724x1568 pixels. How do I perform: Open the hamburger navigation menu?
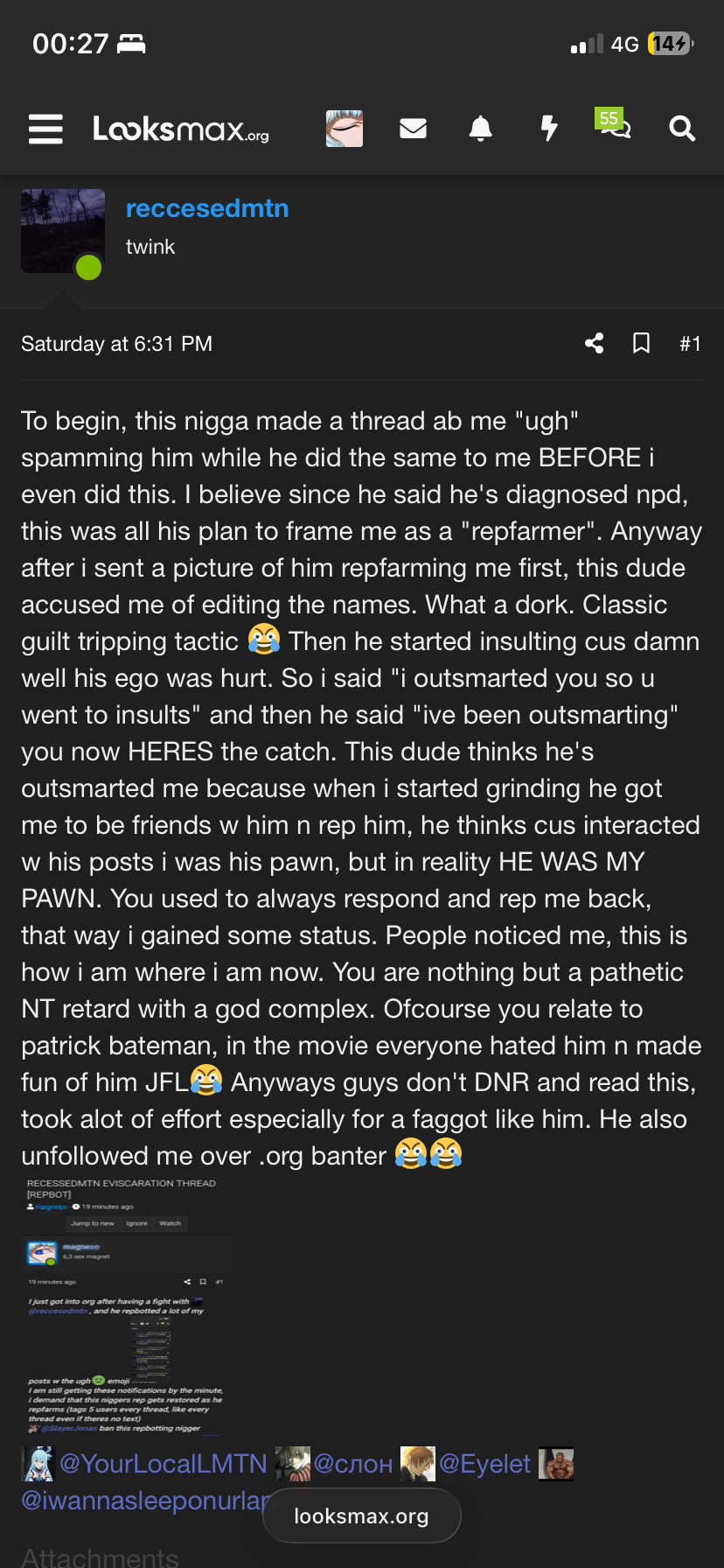coord(45,129)
